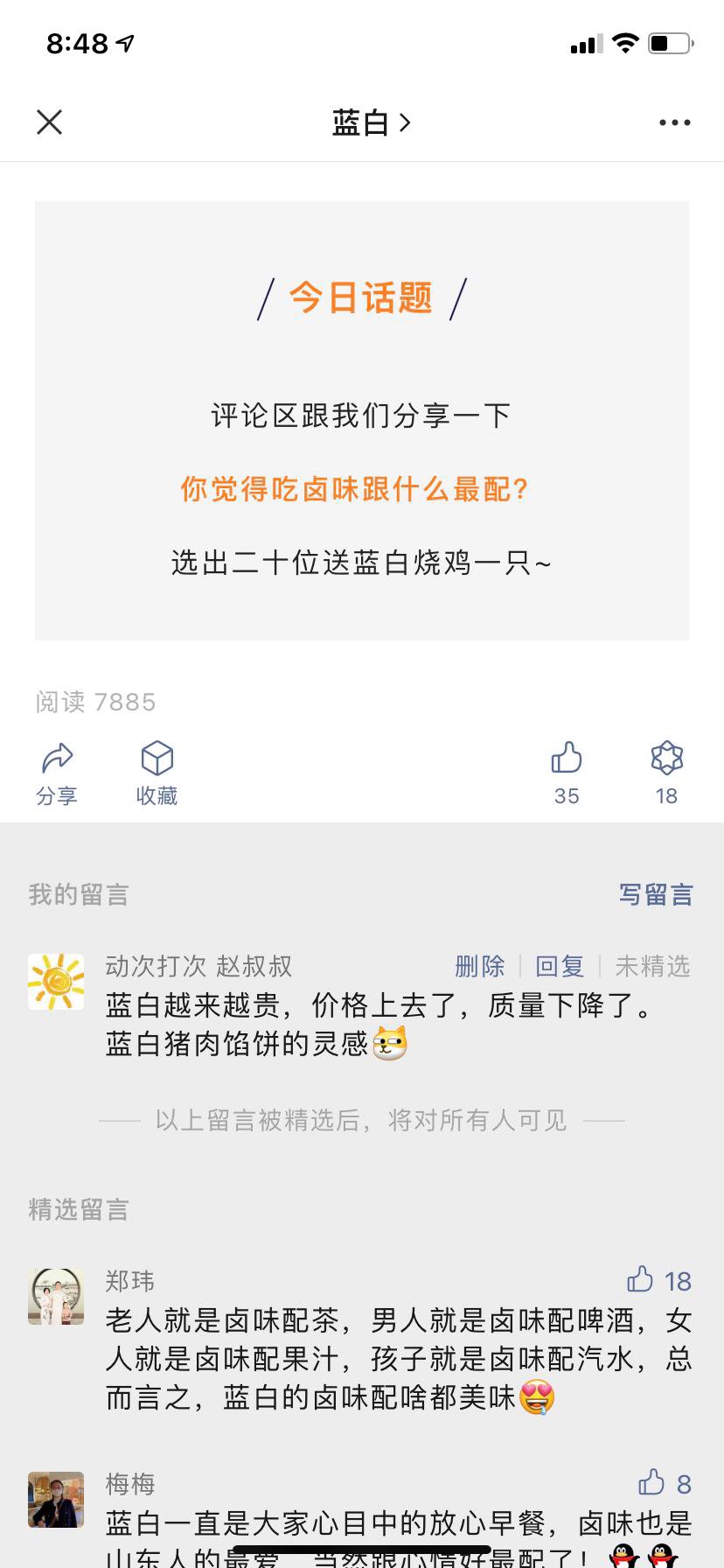
Task: Reply to my own comment with 回复
Action: point(560,966)
